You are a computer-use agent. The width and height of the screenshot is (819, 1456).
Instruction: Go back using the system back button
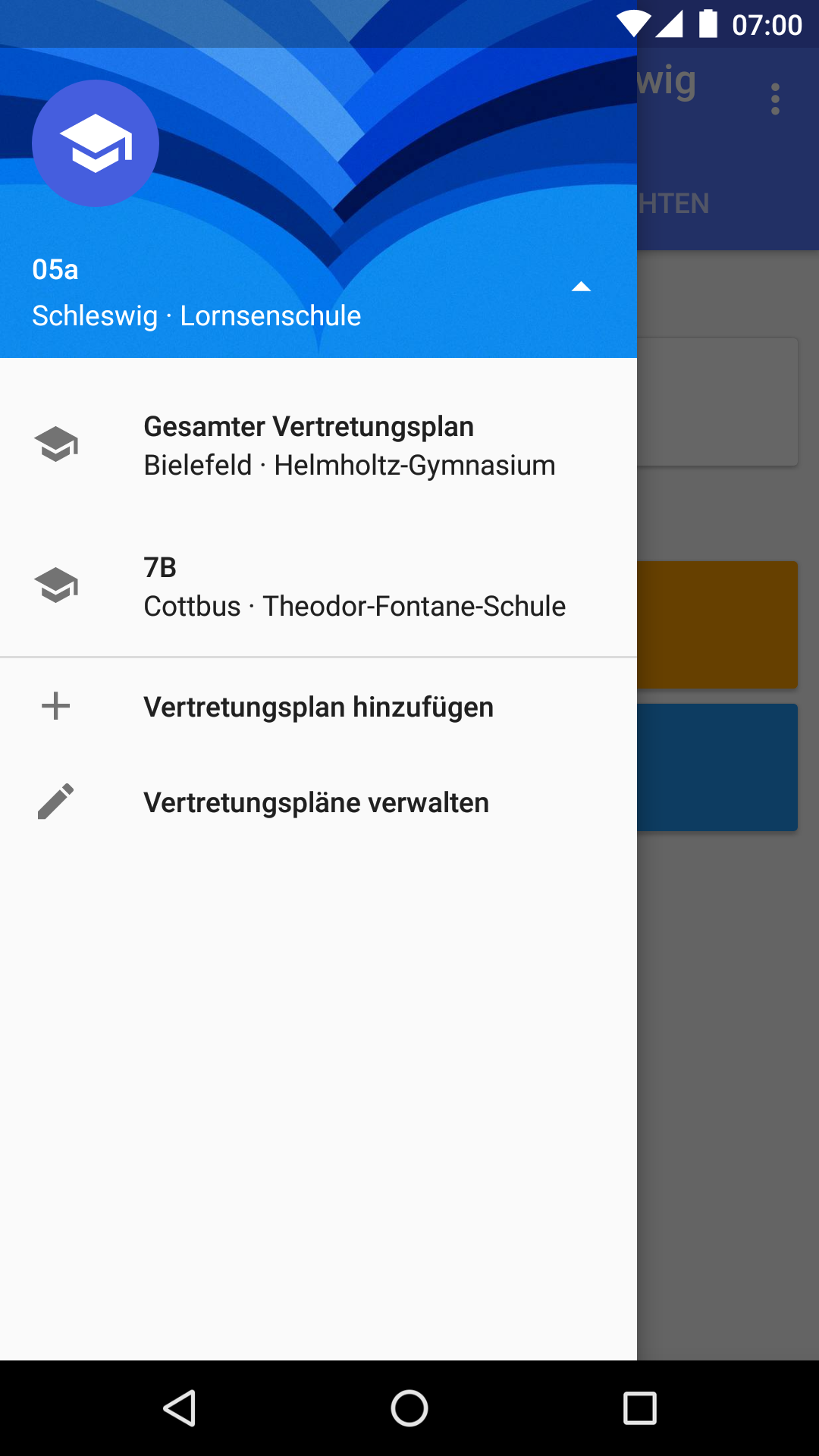(180, 1408)
